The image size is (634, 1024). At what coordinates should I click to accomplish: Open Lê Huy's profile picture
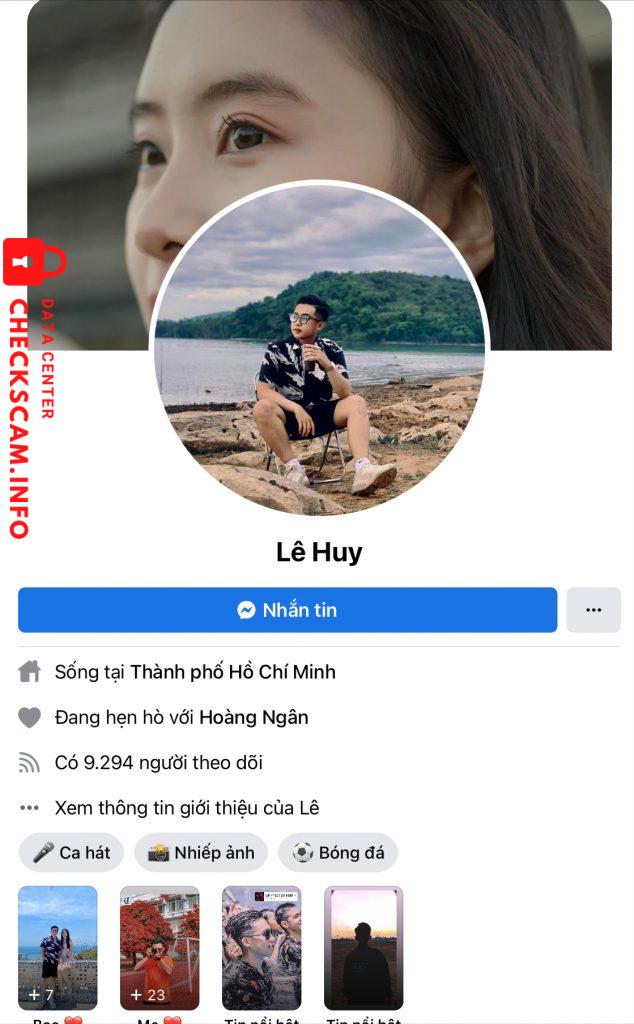pos(319,348)
